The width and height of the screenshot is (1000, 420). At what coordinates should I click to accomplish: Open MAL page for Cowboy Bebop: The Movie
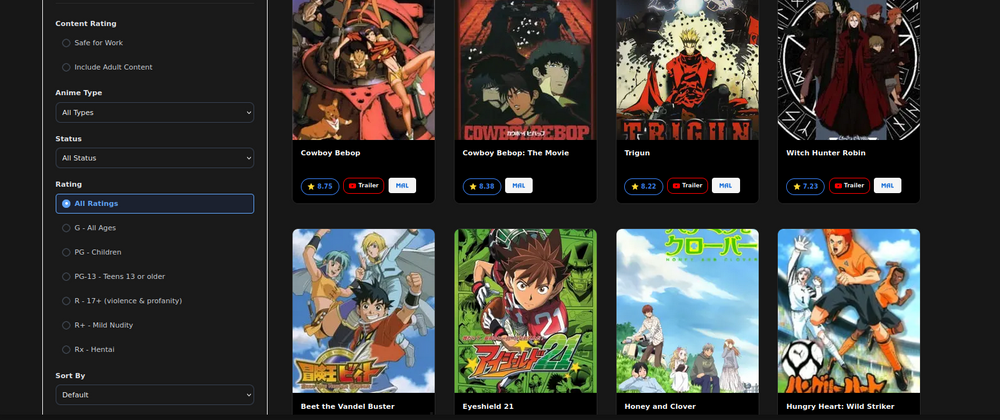click(x=518, y=185)
